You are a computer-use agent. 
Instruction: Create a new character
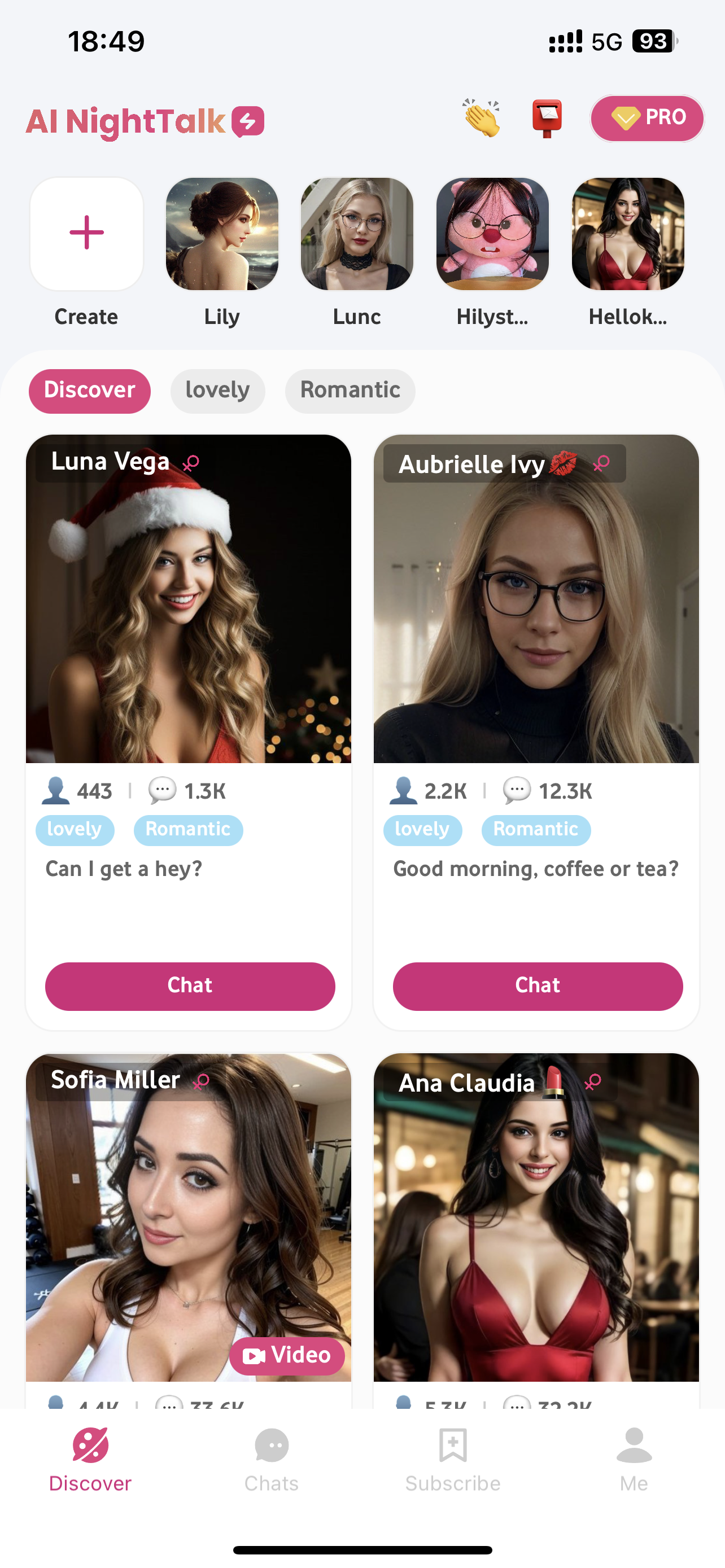[x=86, y=234]
